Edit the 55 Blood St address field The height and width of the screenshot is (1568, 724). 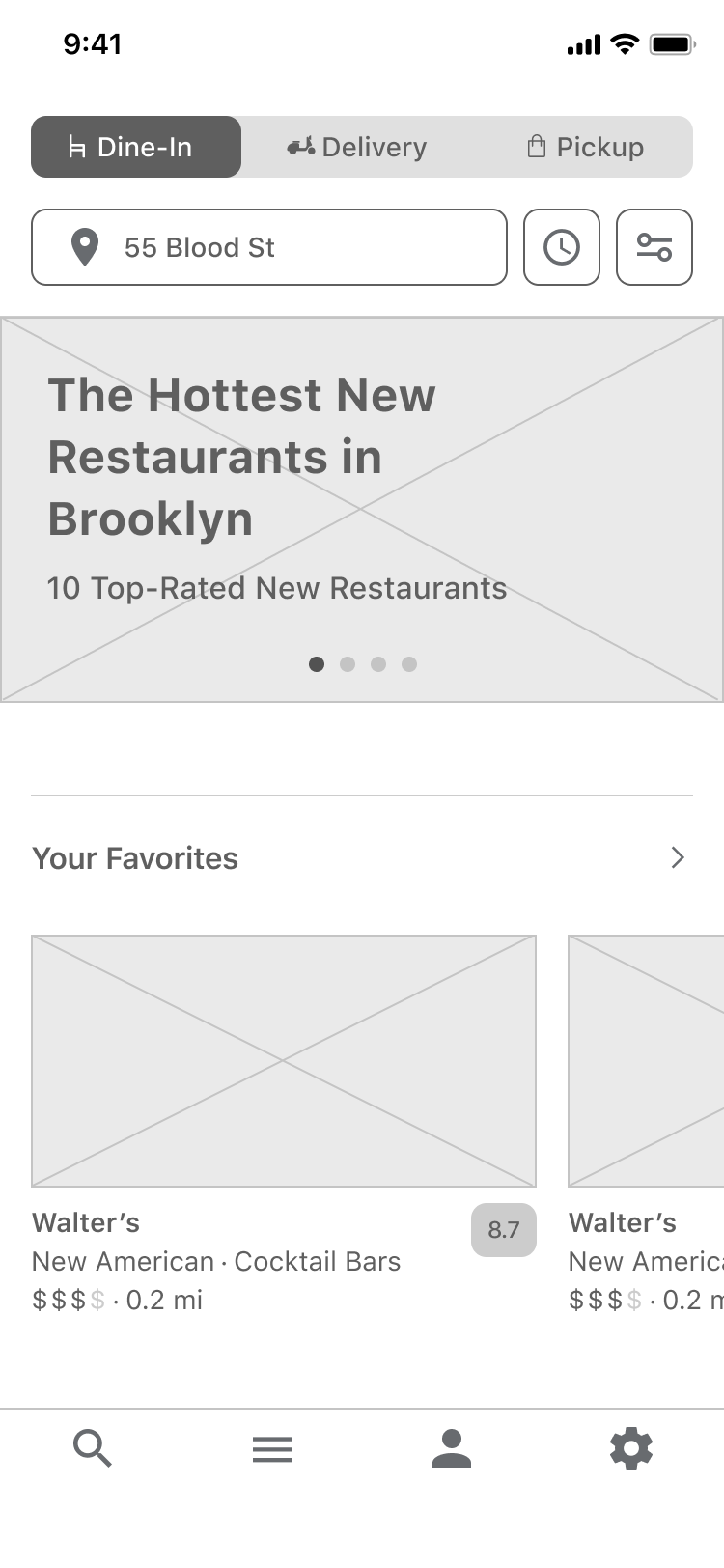(268, 247)
